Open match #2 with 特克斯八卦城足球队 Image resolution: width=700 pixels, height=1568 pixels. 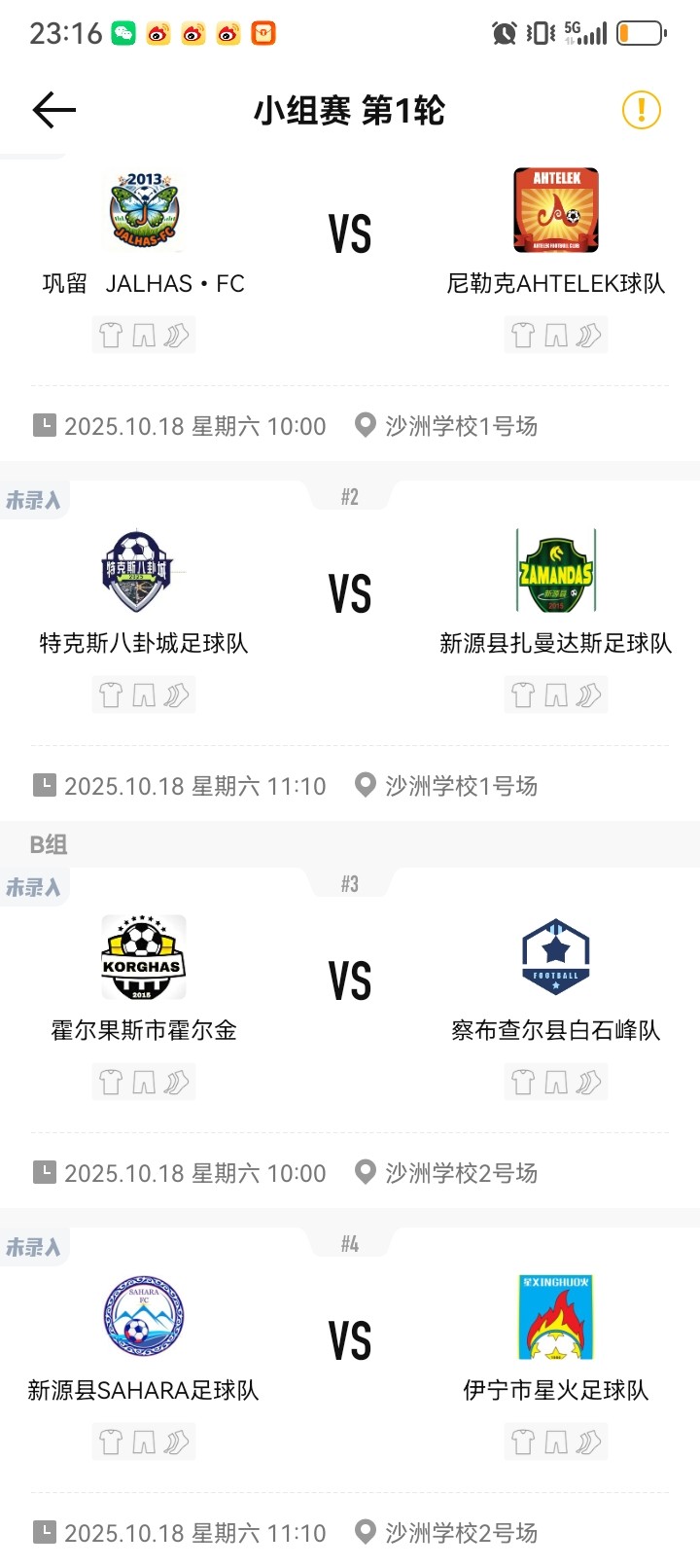(x=350, y=595)
